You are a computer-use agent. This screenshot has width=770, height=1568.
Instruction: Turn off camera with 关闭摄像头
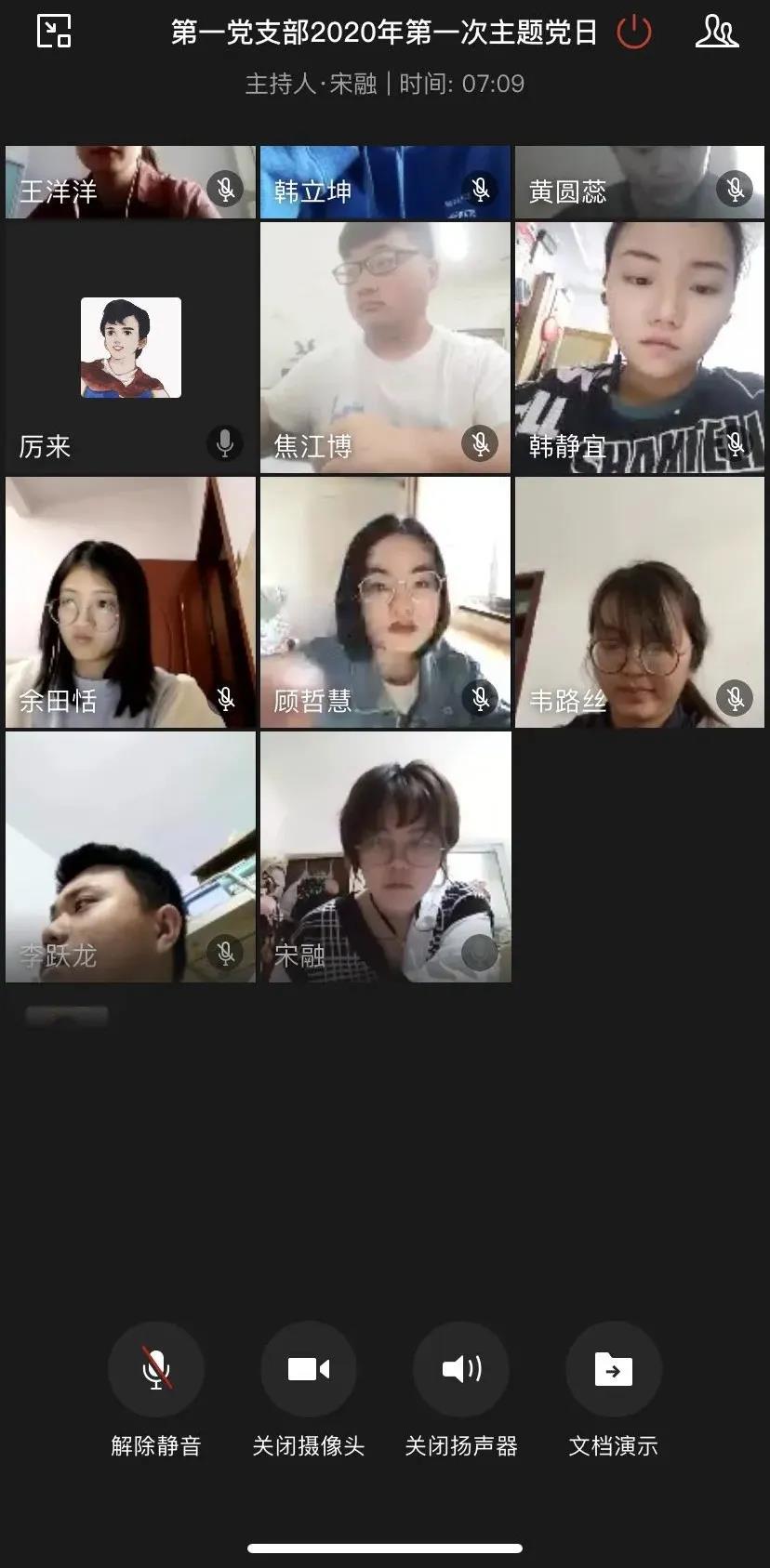coord(309,1369)
